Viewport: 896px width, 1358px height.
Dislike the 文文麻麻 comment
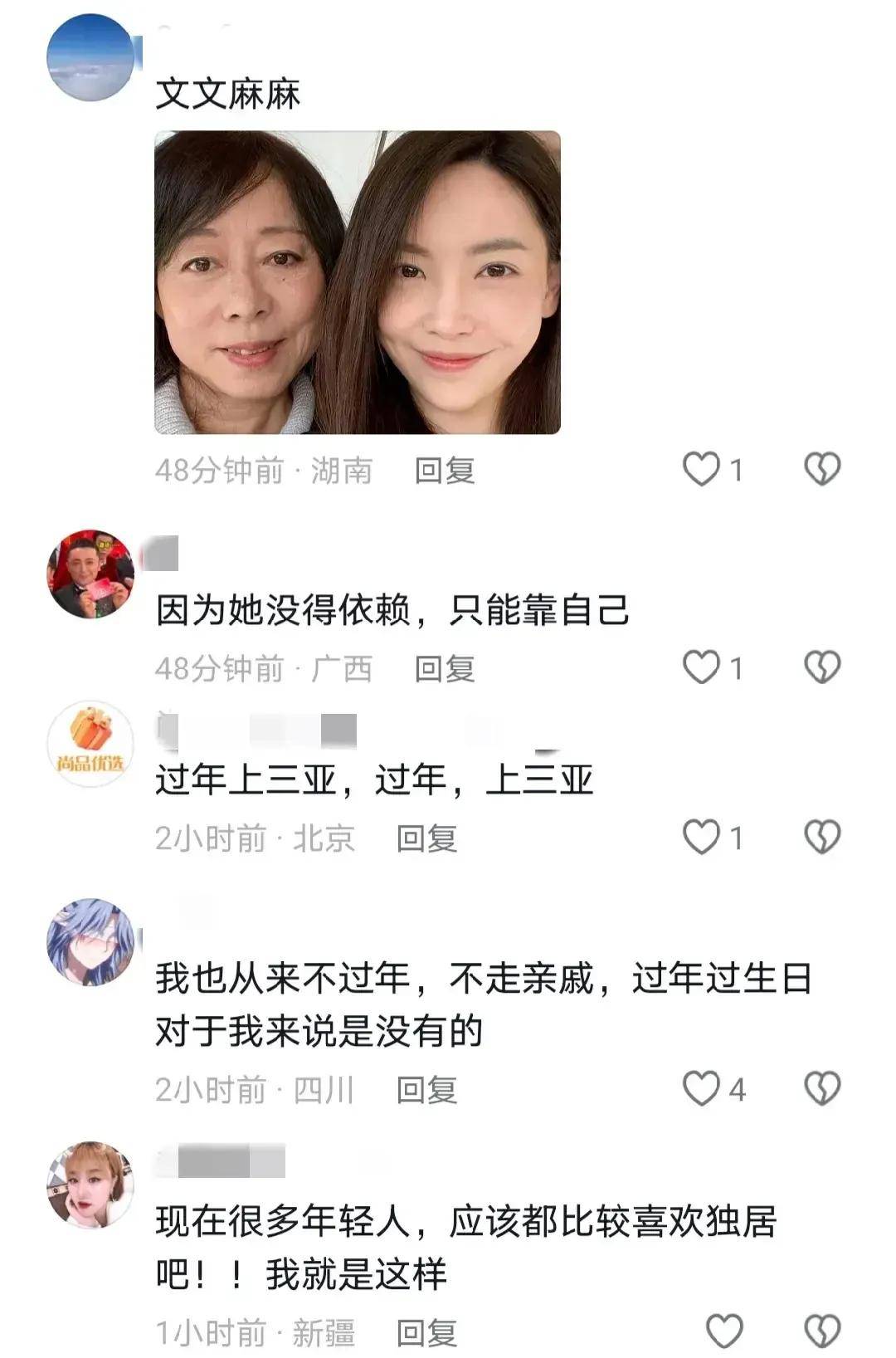[822, 470]
